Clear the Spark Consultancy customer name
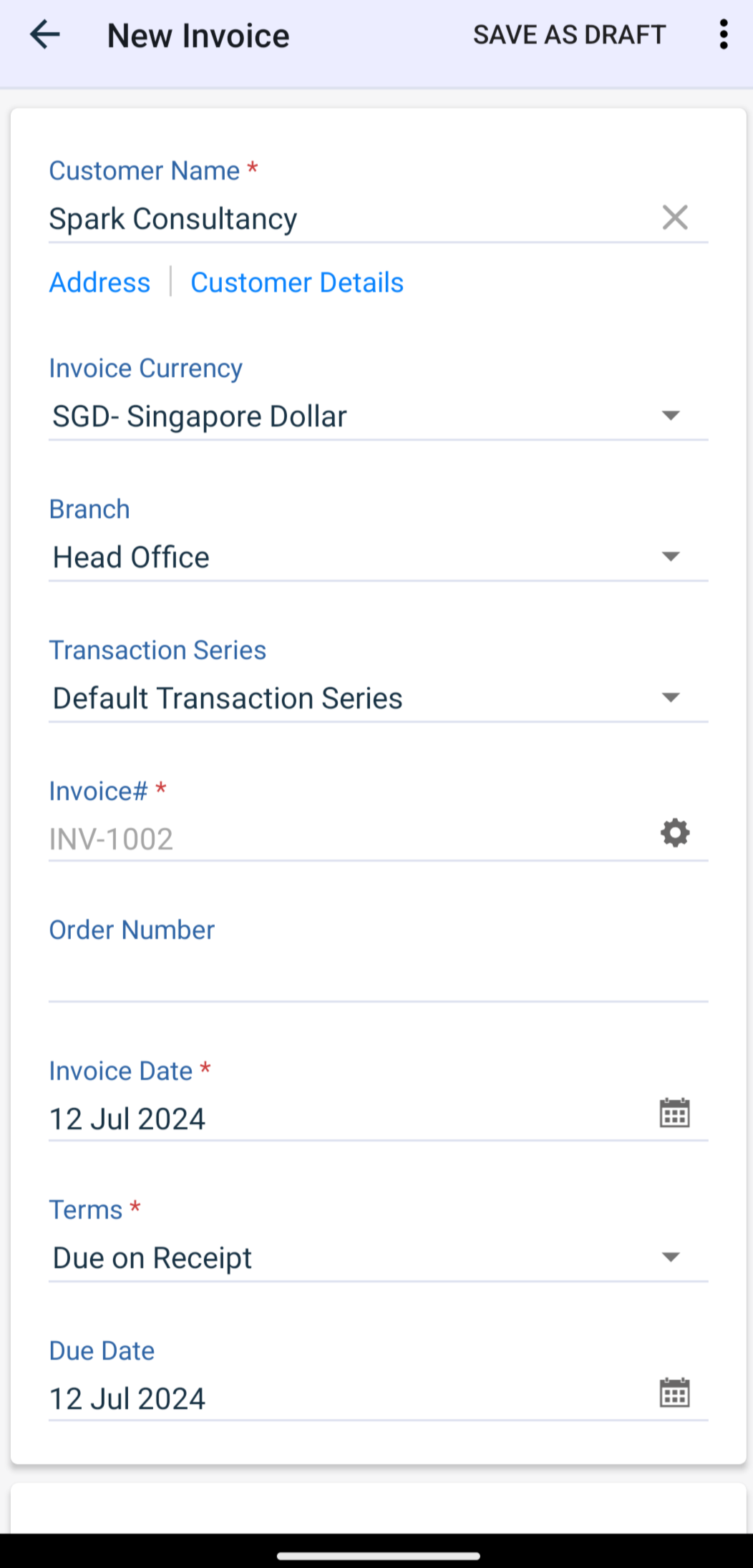The height and width of the screenshot is (1568, 753). tap(674, 218)
